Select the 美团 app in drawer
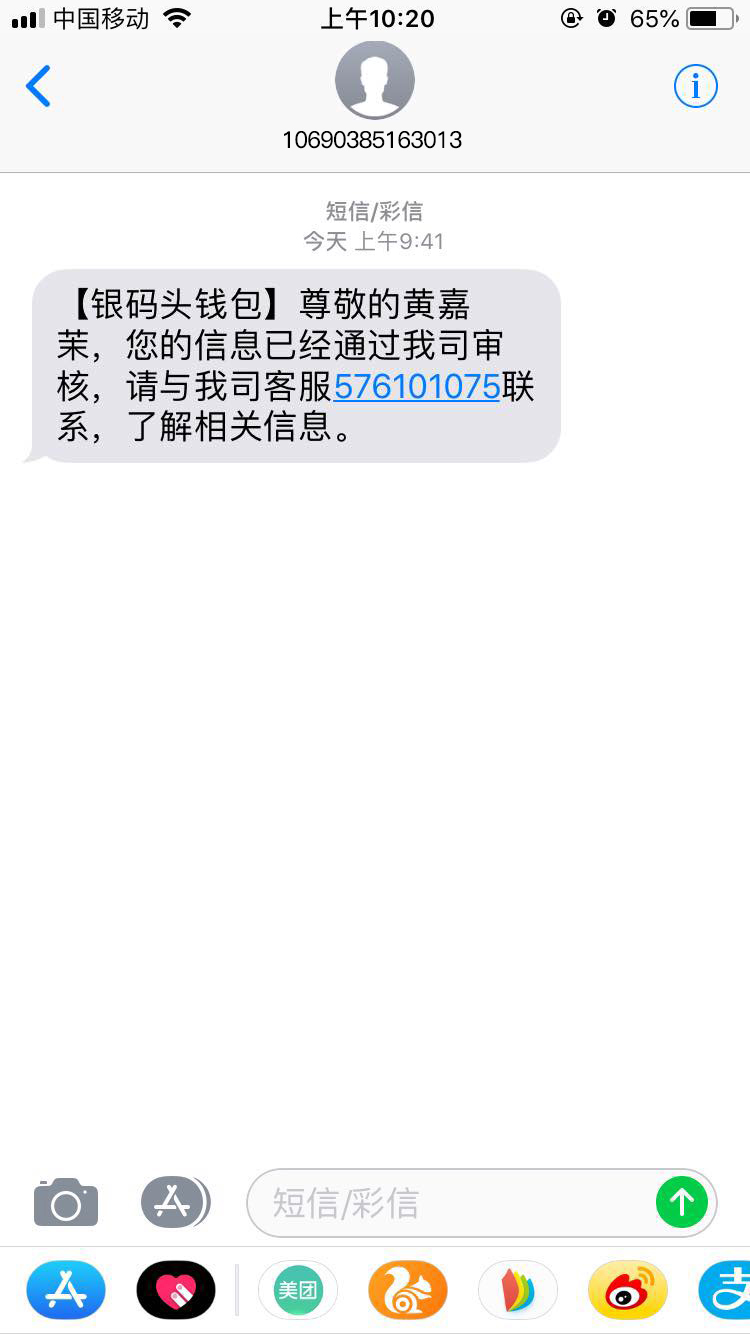This screenshot has width=750, height=1334. tap(298, 1290)
